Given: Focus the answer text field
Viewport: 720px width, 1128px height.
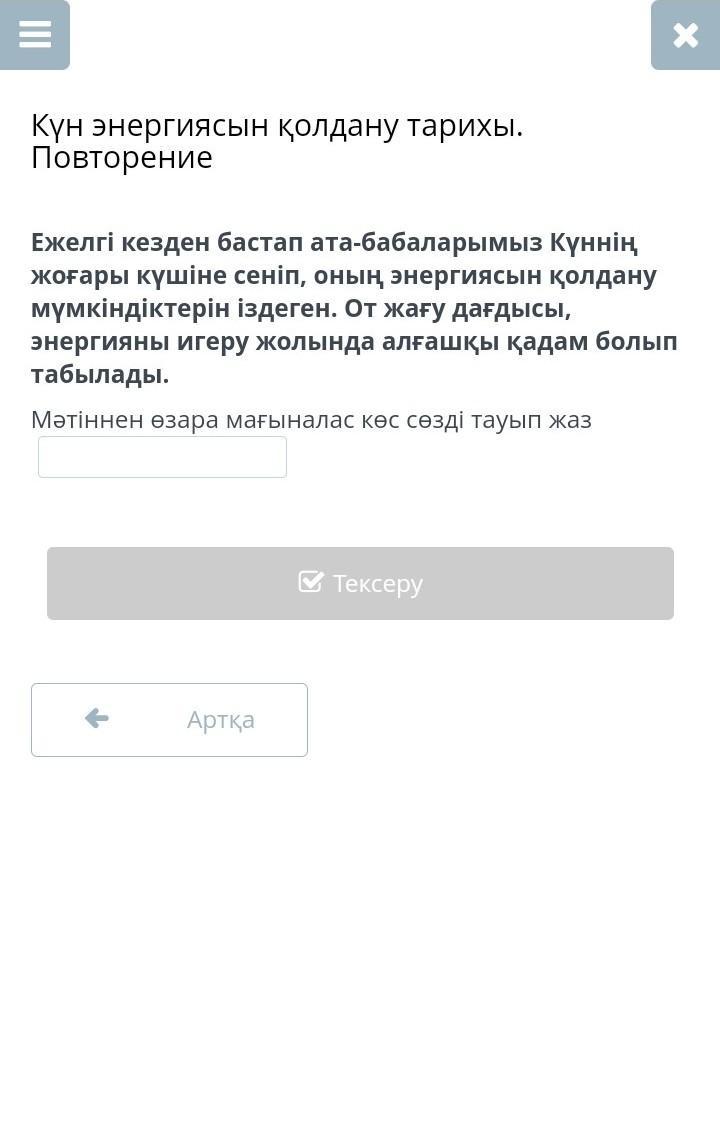Looking at the screenshot, I should (x=163, y=457).
